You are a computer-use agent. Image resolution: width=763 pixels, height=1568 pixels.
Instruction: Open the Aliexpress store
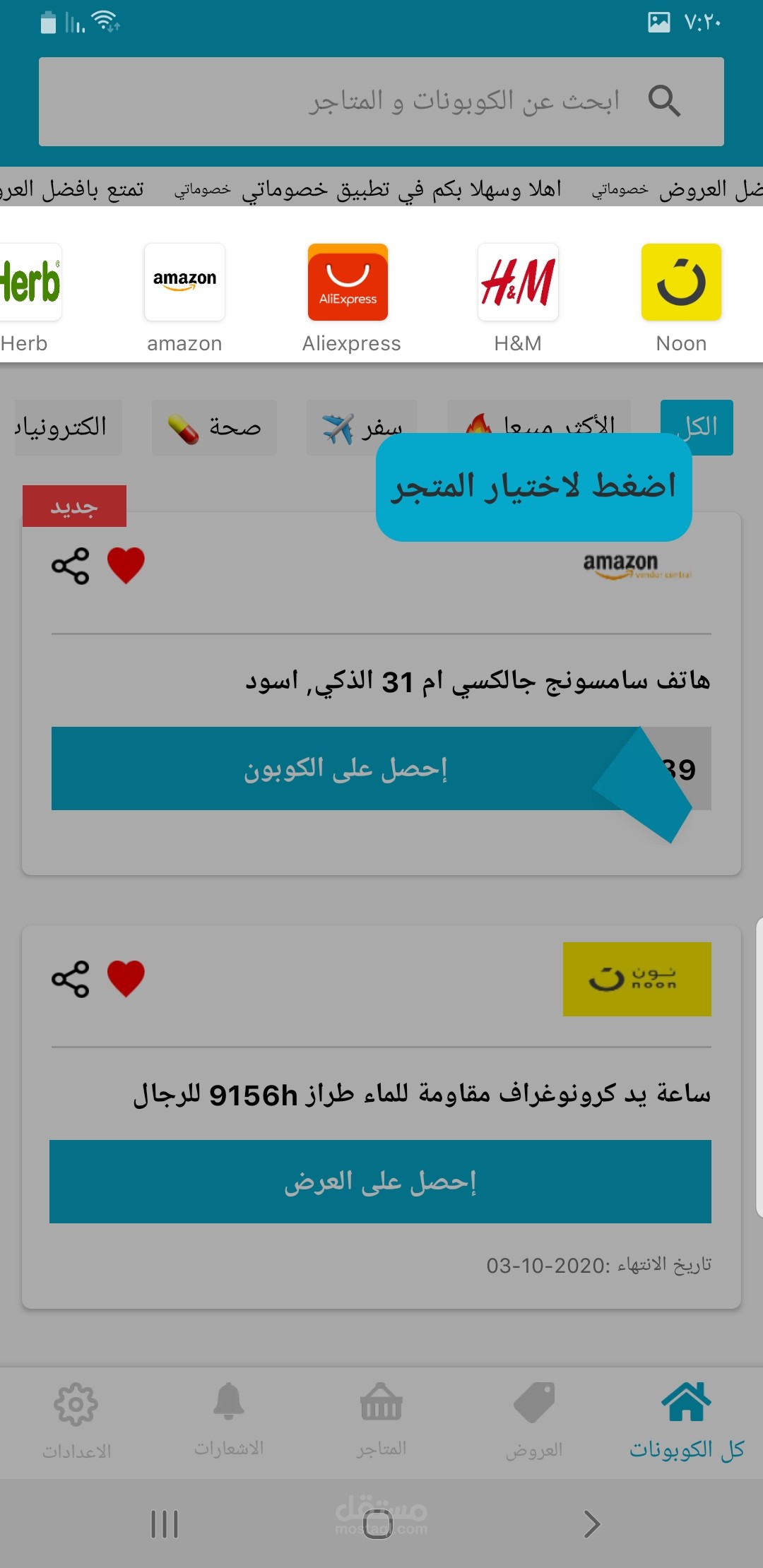[351, 298]
